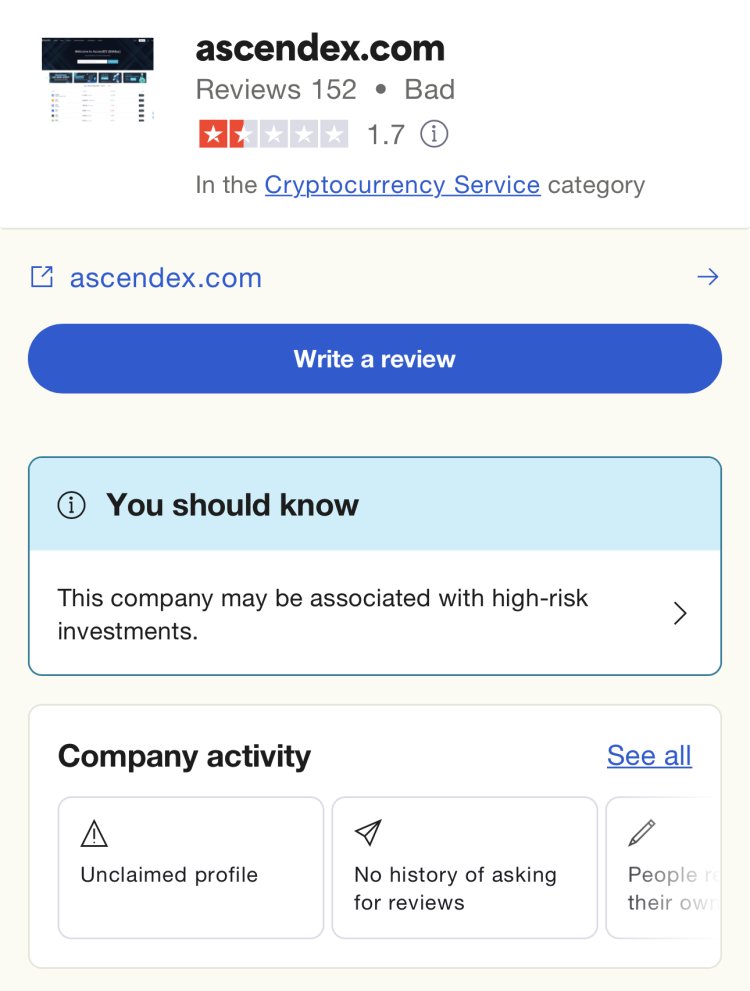This screenshot has height=991, width=750.
Task: Click the Reviews 152 text
Action: point(276,89)
